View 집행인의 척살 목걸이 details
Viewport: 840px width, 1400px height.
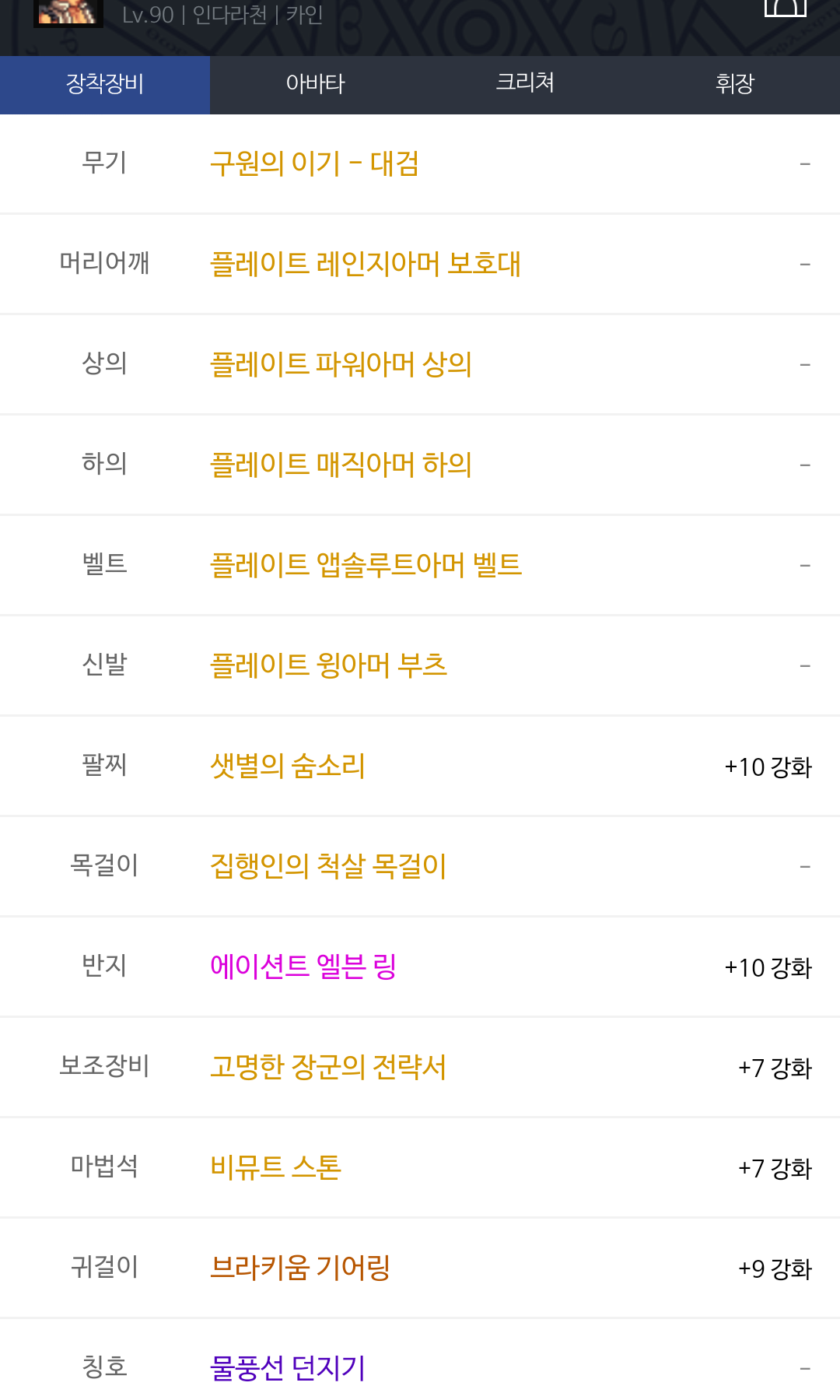(x=328, y=866)
